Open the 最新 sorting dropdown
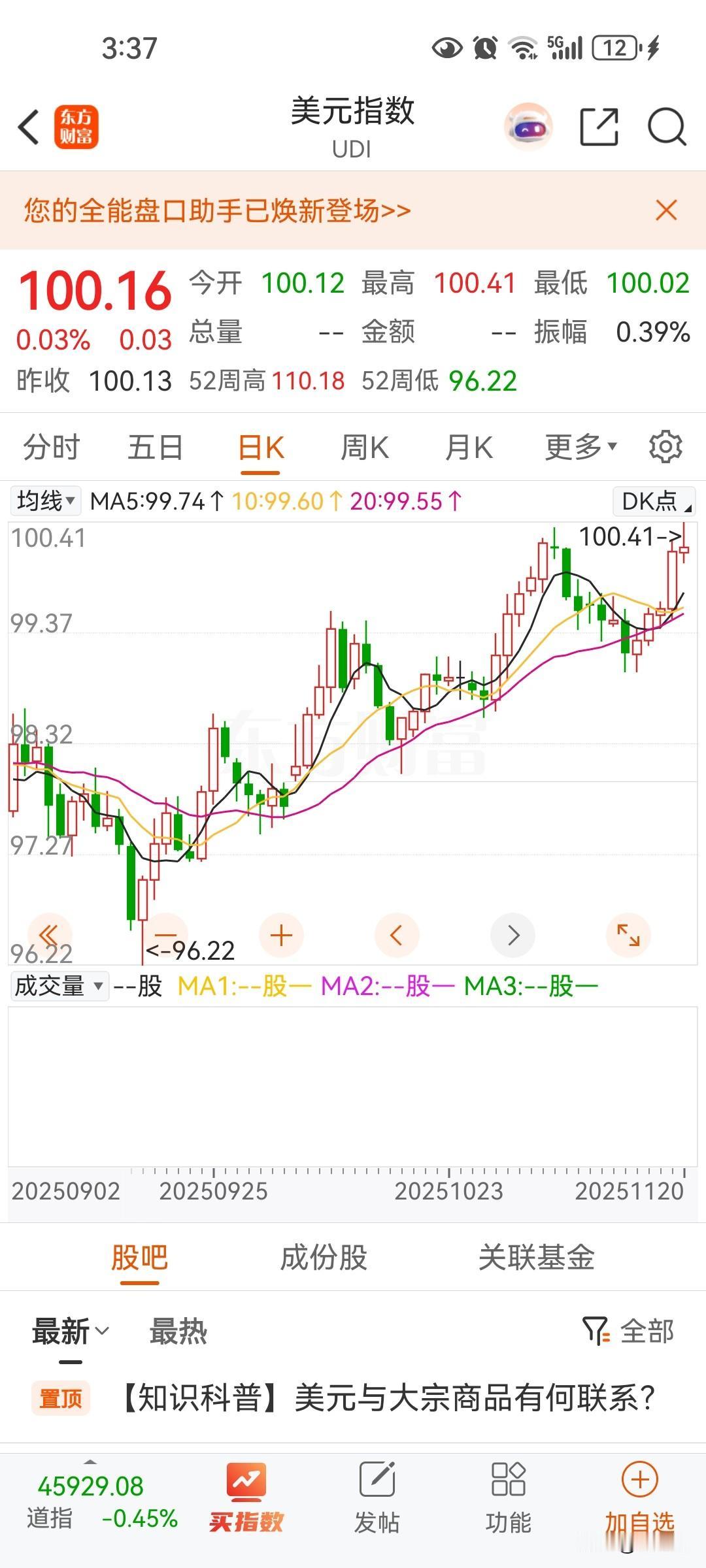Viewport: 706px width, 1568px height. [x=65, y=1330]
